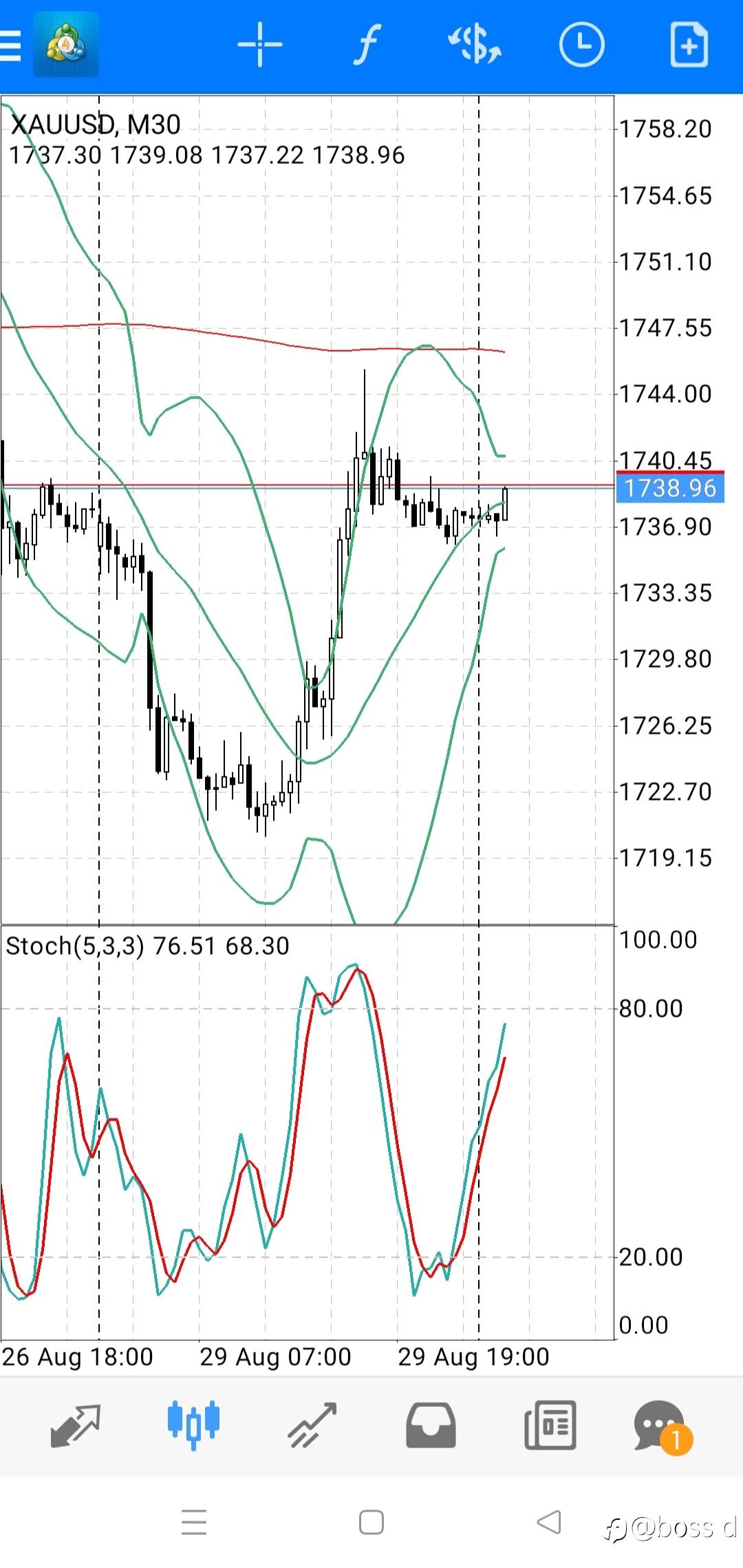Open the indicators function list

click(x=367, y=45)
